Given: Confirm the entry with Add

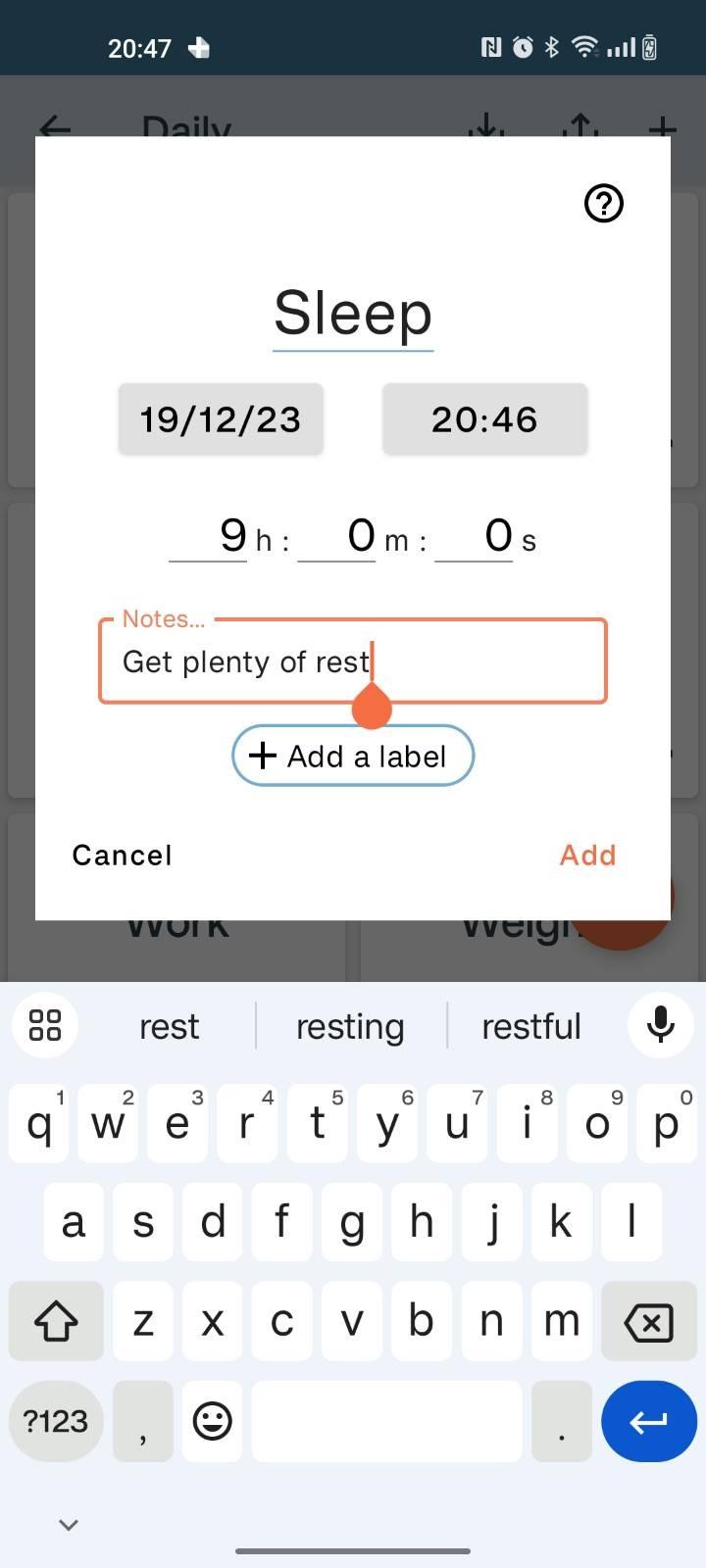Looking at the screenshot, I should pyautogui.click(x=587, y=855).
